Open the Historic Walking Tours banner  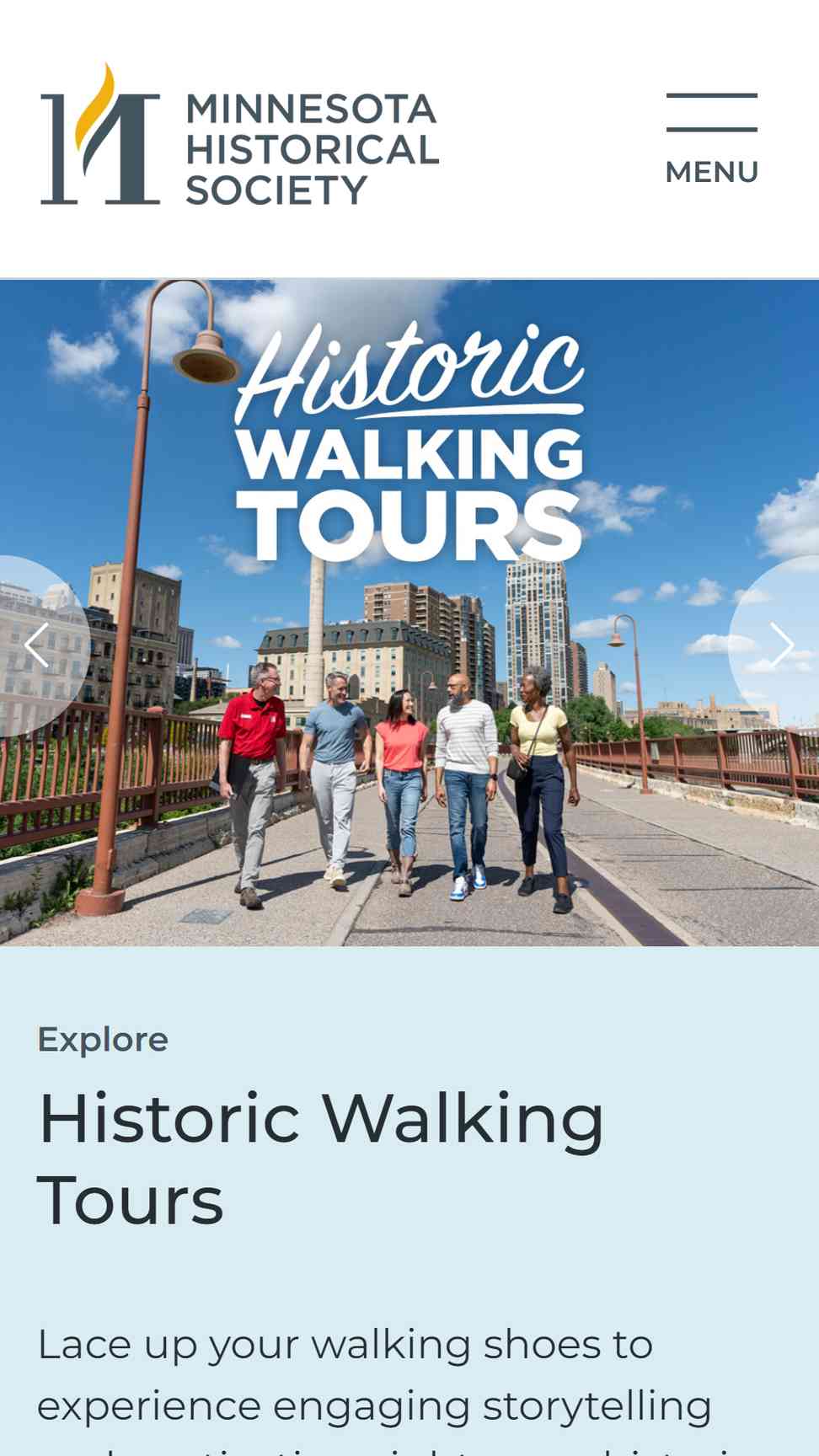(x=409, y=613)
